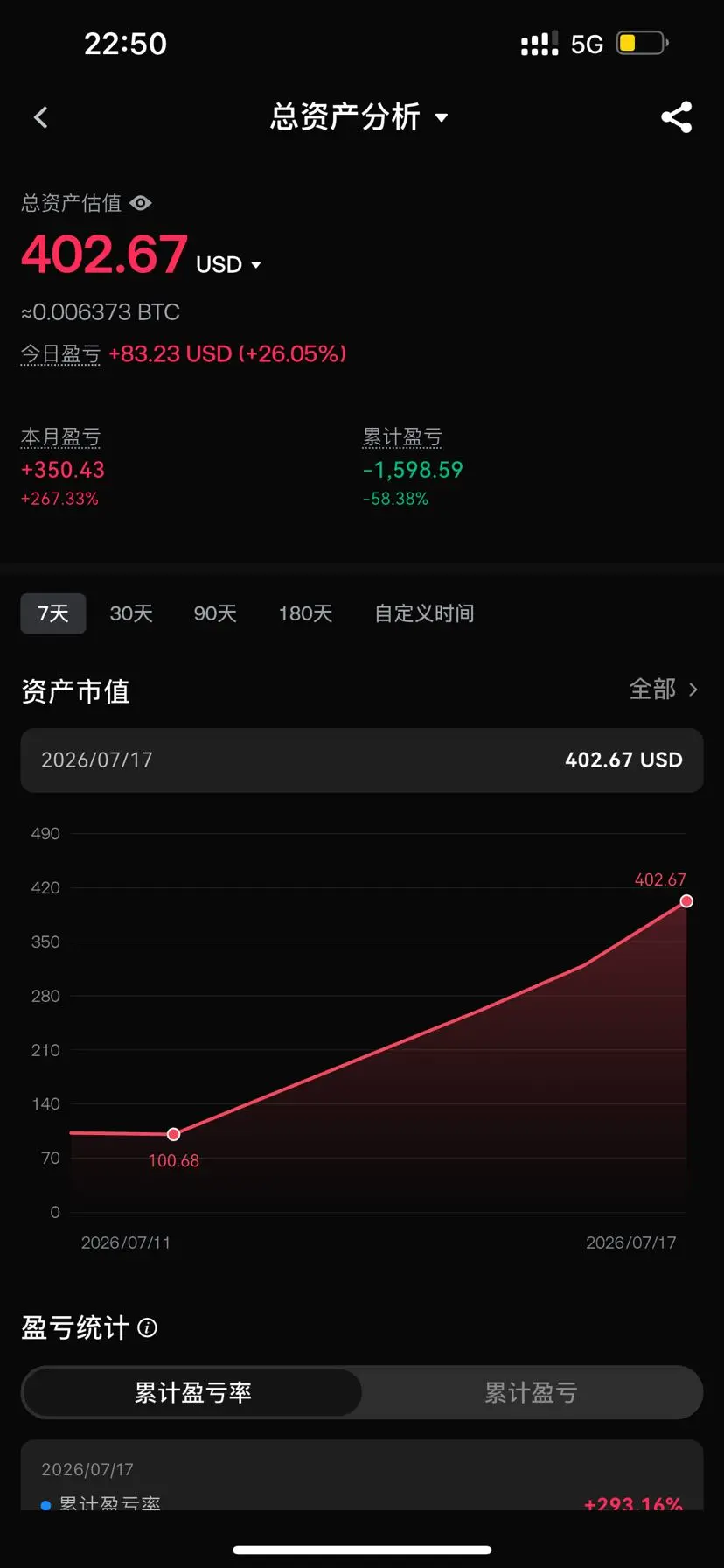Choose 自定义时间 custom range
This screenshot has height=1568, width=724.
[424, 613]
